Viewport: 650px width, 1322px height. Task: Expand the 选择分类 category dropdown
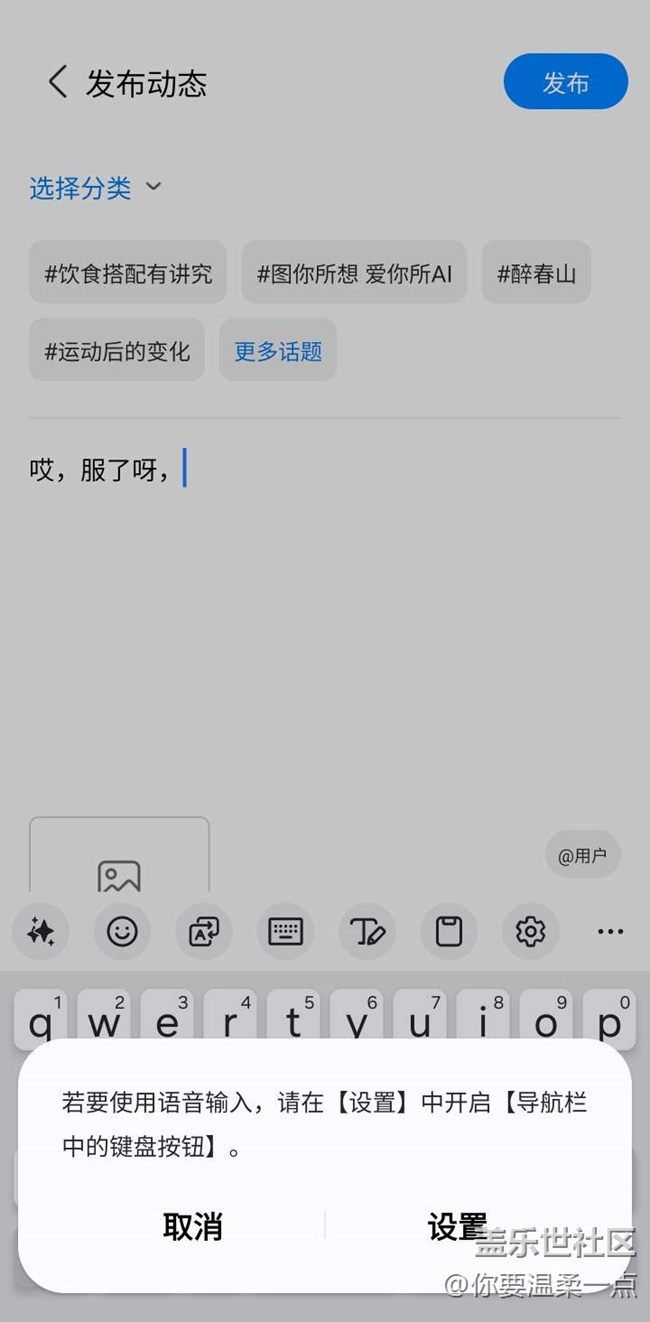pos(95,187)
